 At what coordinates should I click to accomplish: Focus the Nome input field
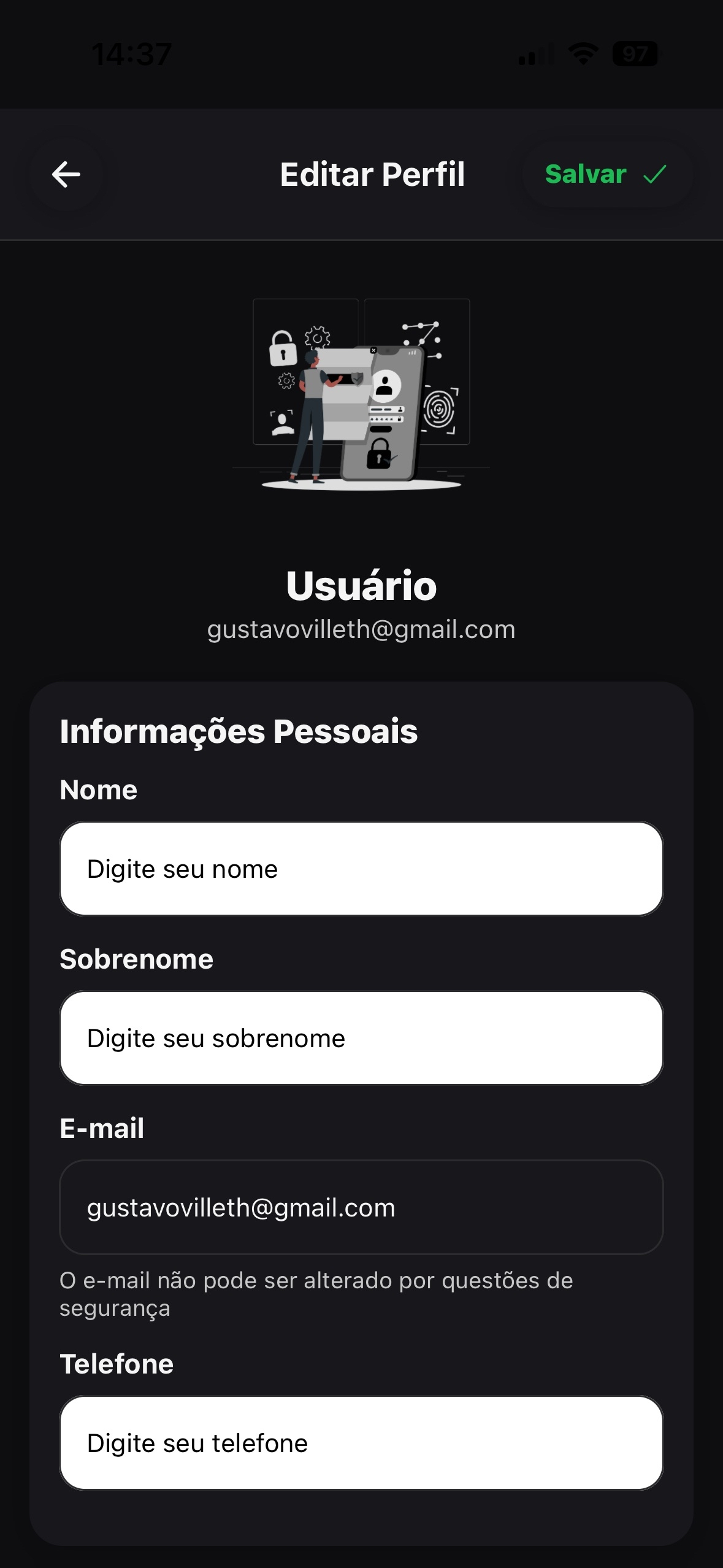point(361,869)
